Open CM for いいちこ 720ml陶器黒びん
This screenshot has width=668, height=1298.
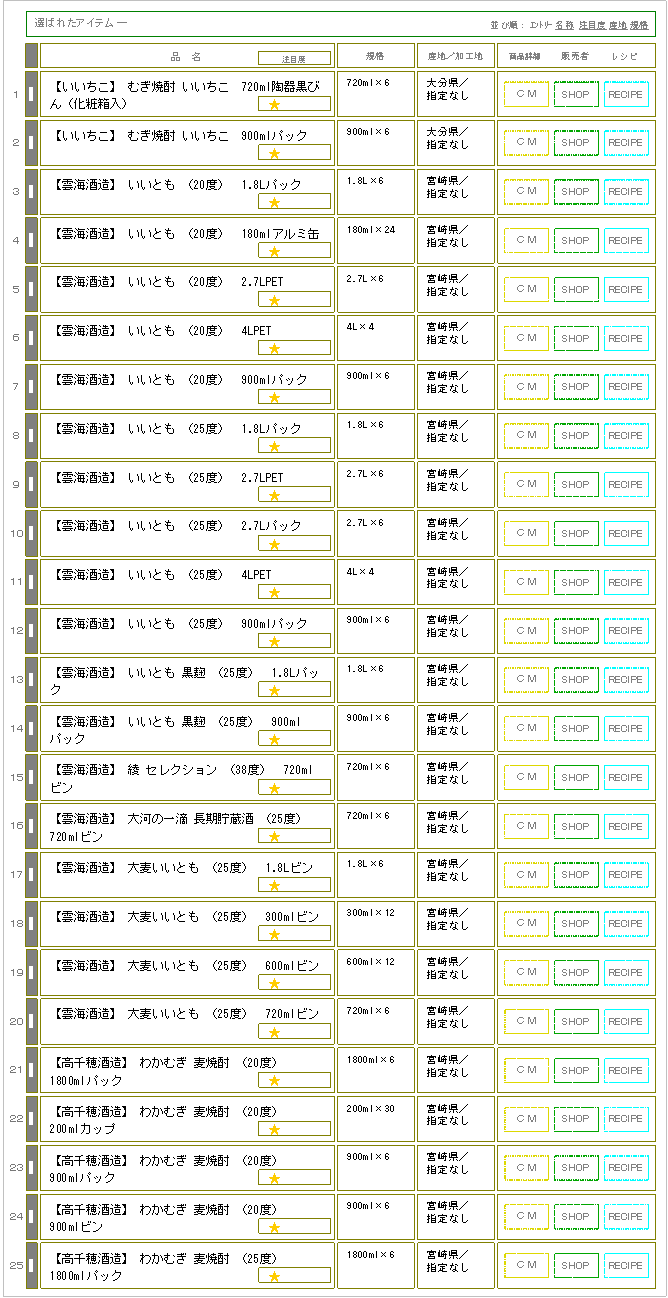[526, 94]
